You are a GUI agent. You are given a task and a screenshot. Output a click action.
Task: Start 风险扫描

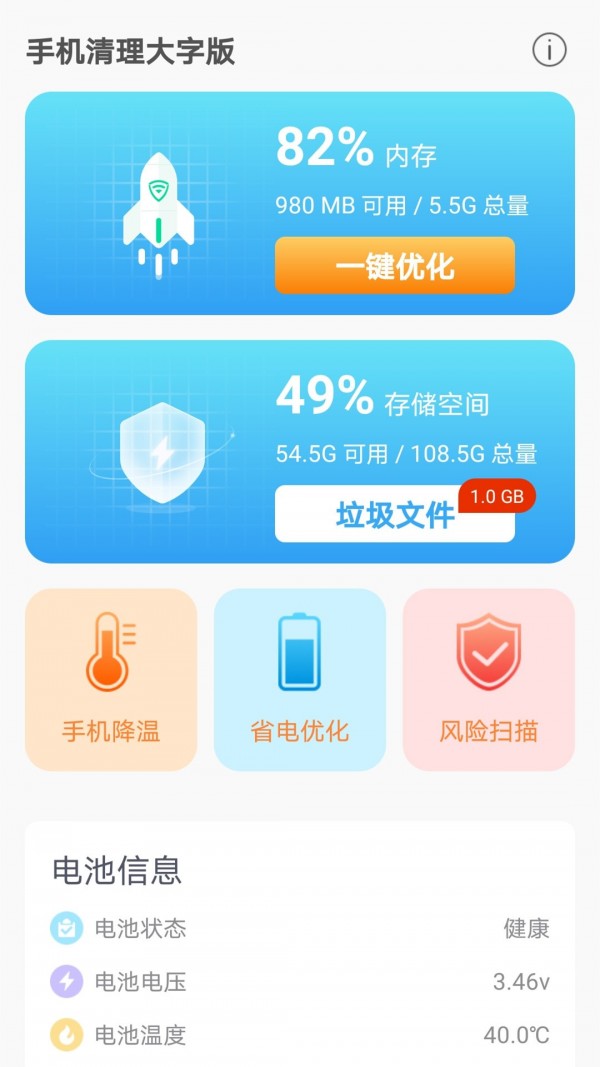click(x=489, y=680)
